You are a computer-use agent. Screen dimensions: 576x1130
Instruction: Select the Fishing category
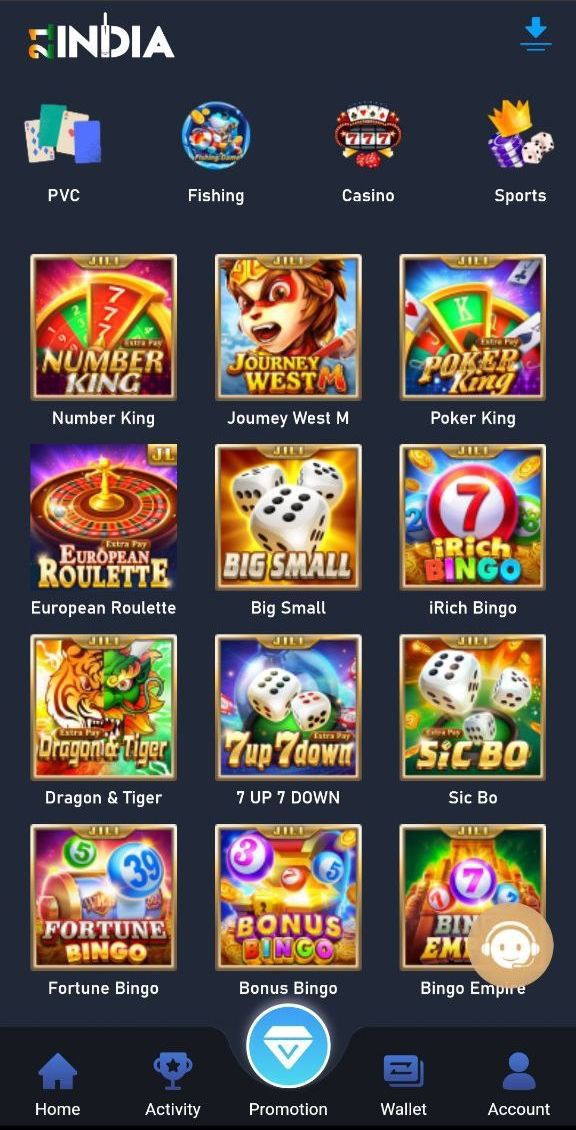pyautogui.click(x=216, y=153)
